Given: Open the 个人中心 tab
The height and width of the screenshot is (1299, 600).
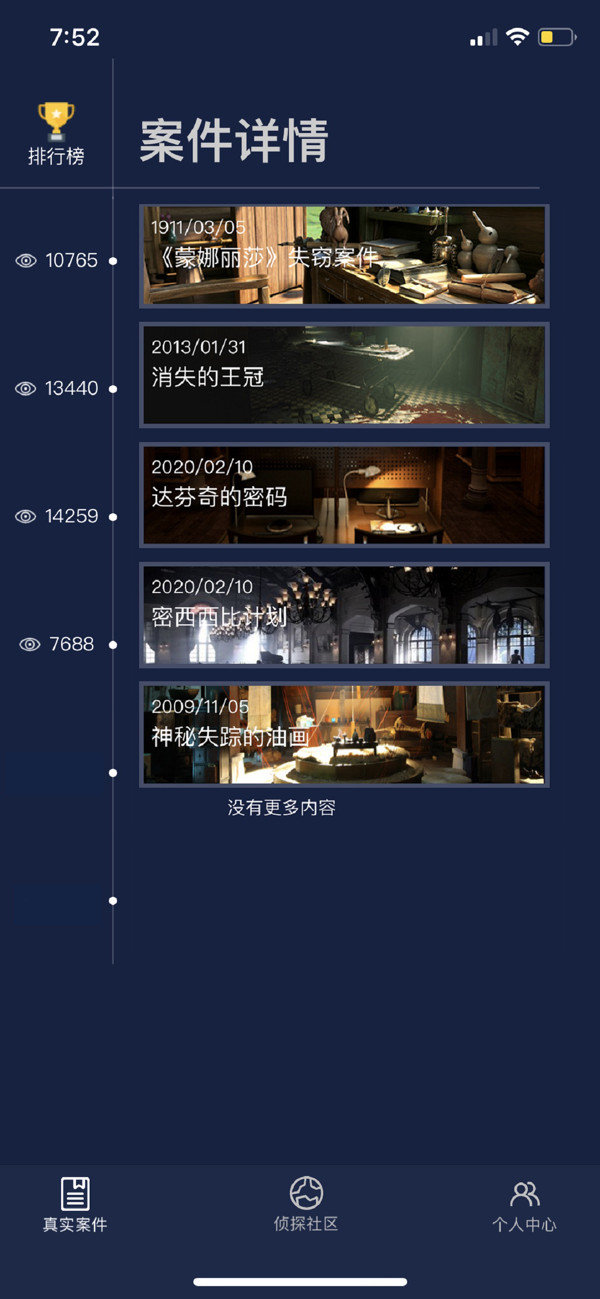Looking at the screenshot, I should [524, 1204].
